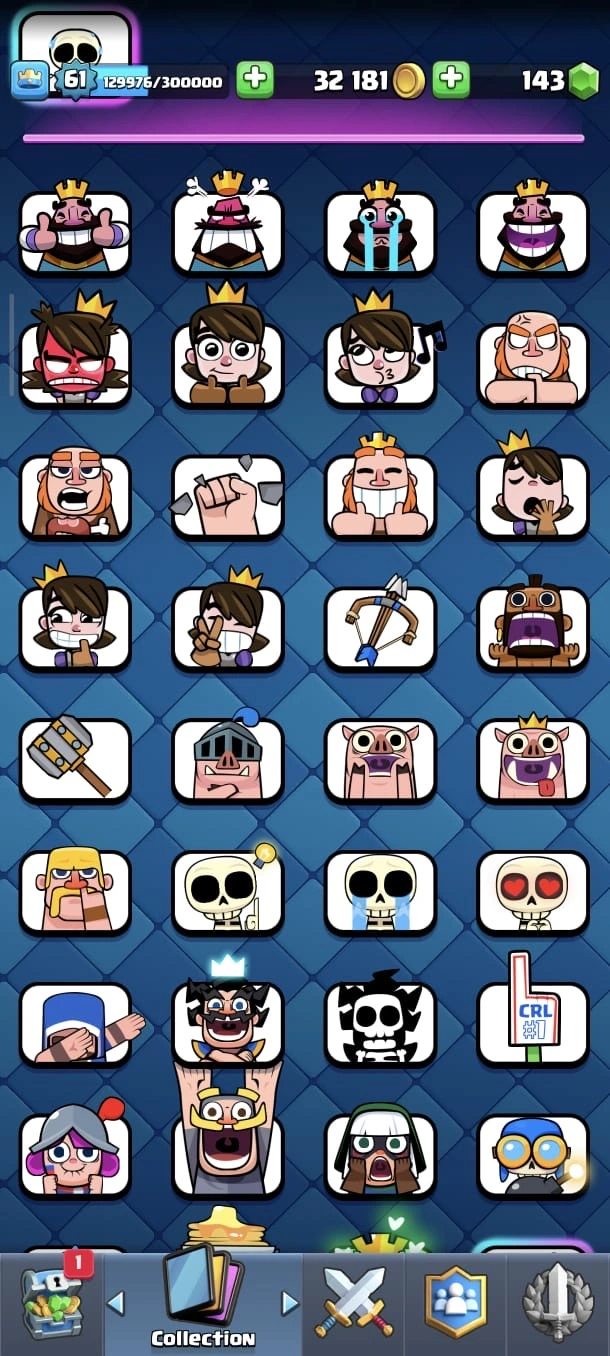The width and height of the screenshot is (610, 1356).
Task: Choose the hammer emote
Action: pos(75,760)
